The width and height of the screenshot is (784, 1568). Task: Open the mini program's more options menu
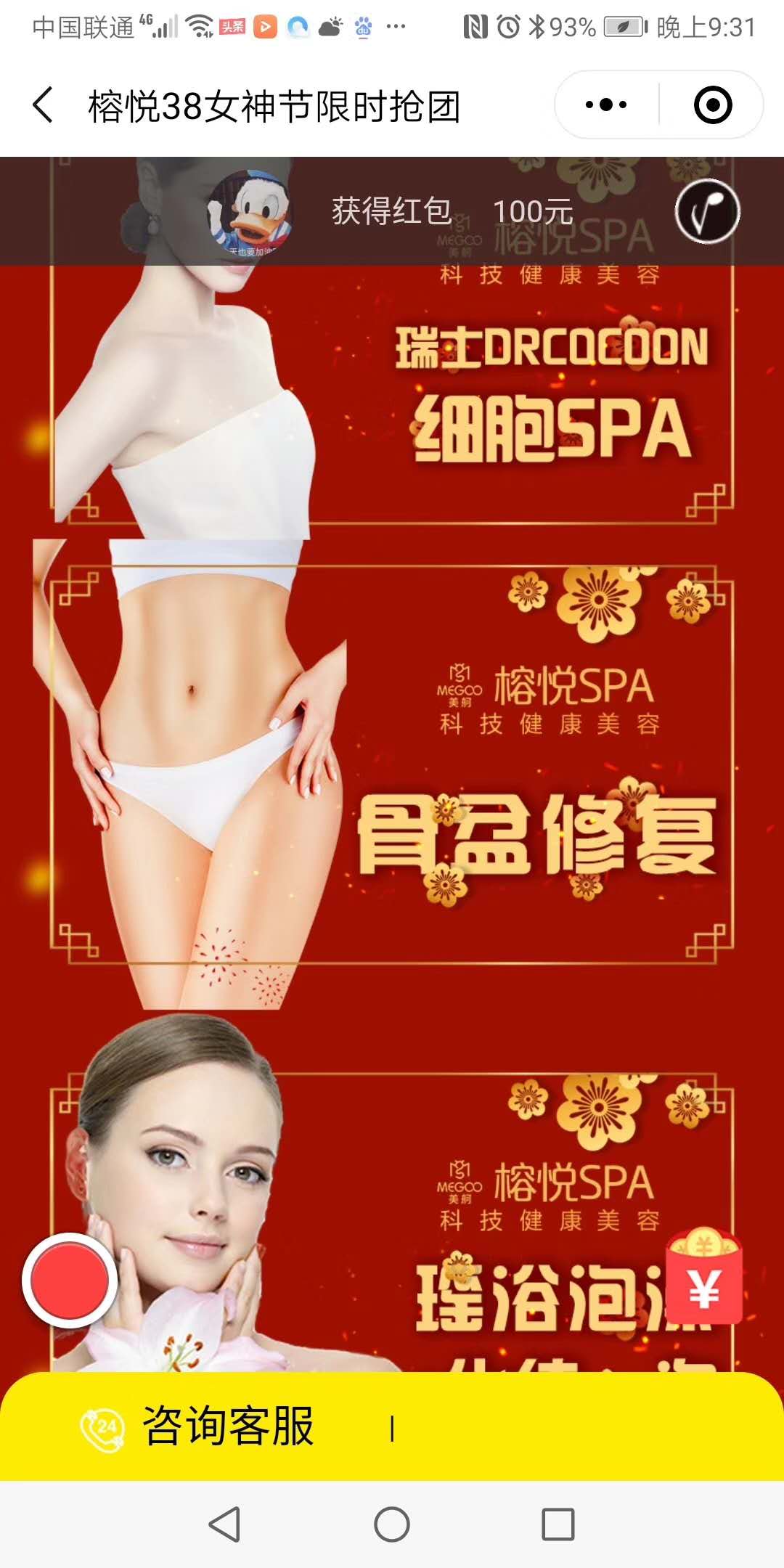click(606, 105)
